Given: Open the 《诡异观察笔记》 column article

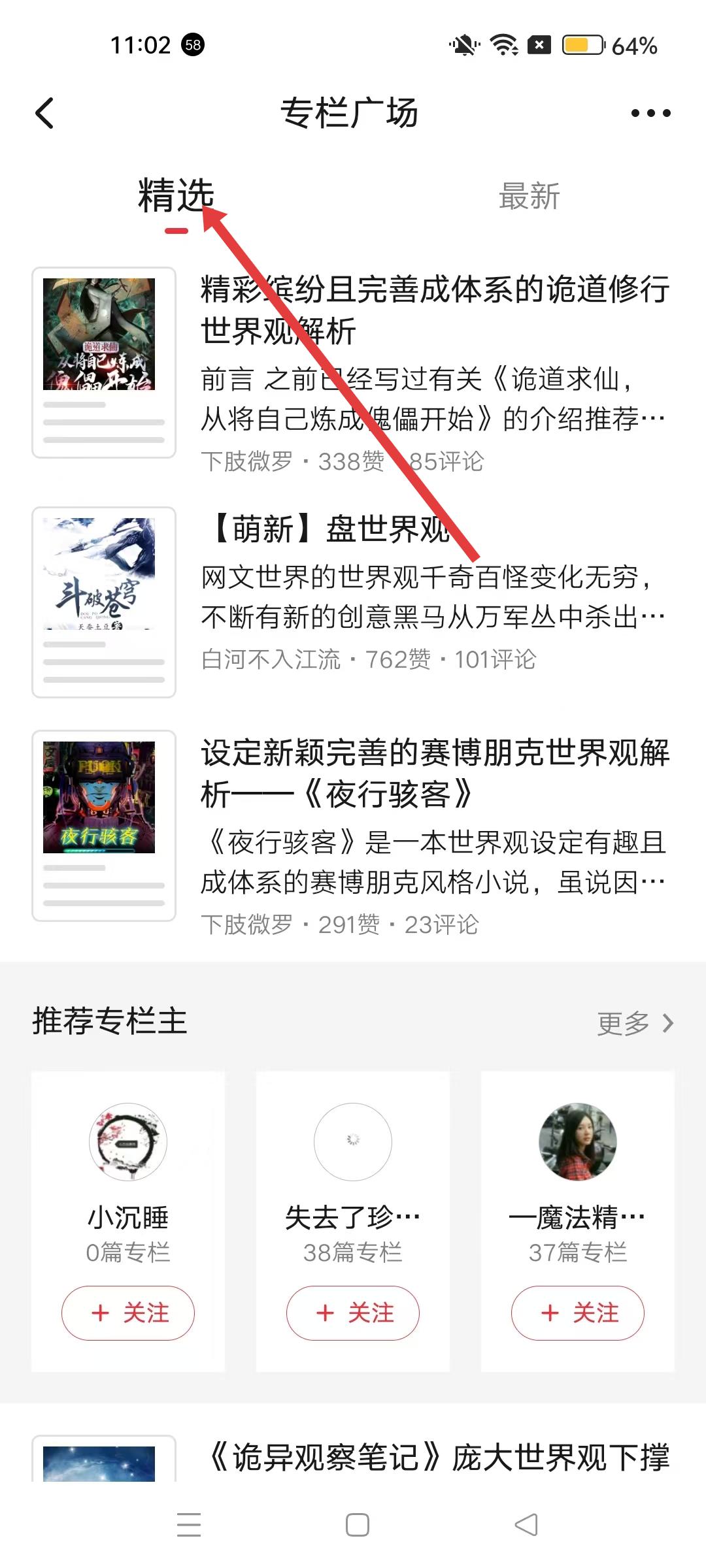Looking at the screenshot, I should [x=438, y=1458].
